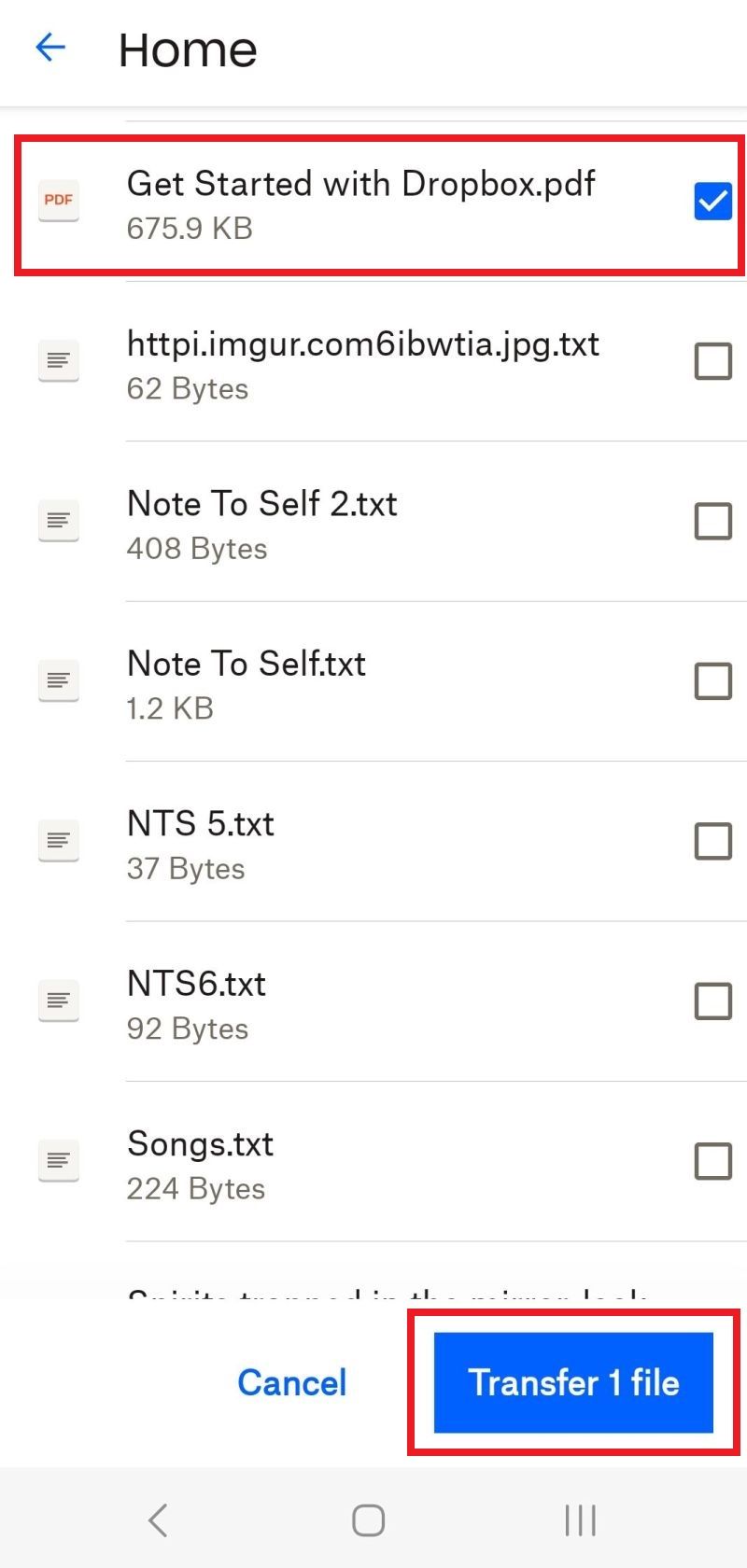The width and height of the screenshot is (747, 1568).
Task: Tap the document icon beside Songs.txt
Action: pos(58,1161)
